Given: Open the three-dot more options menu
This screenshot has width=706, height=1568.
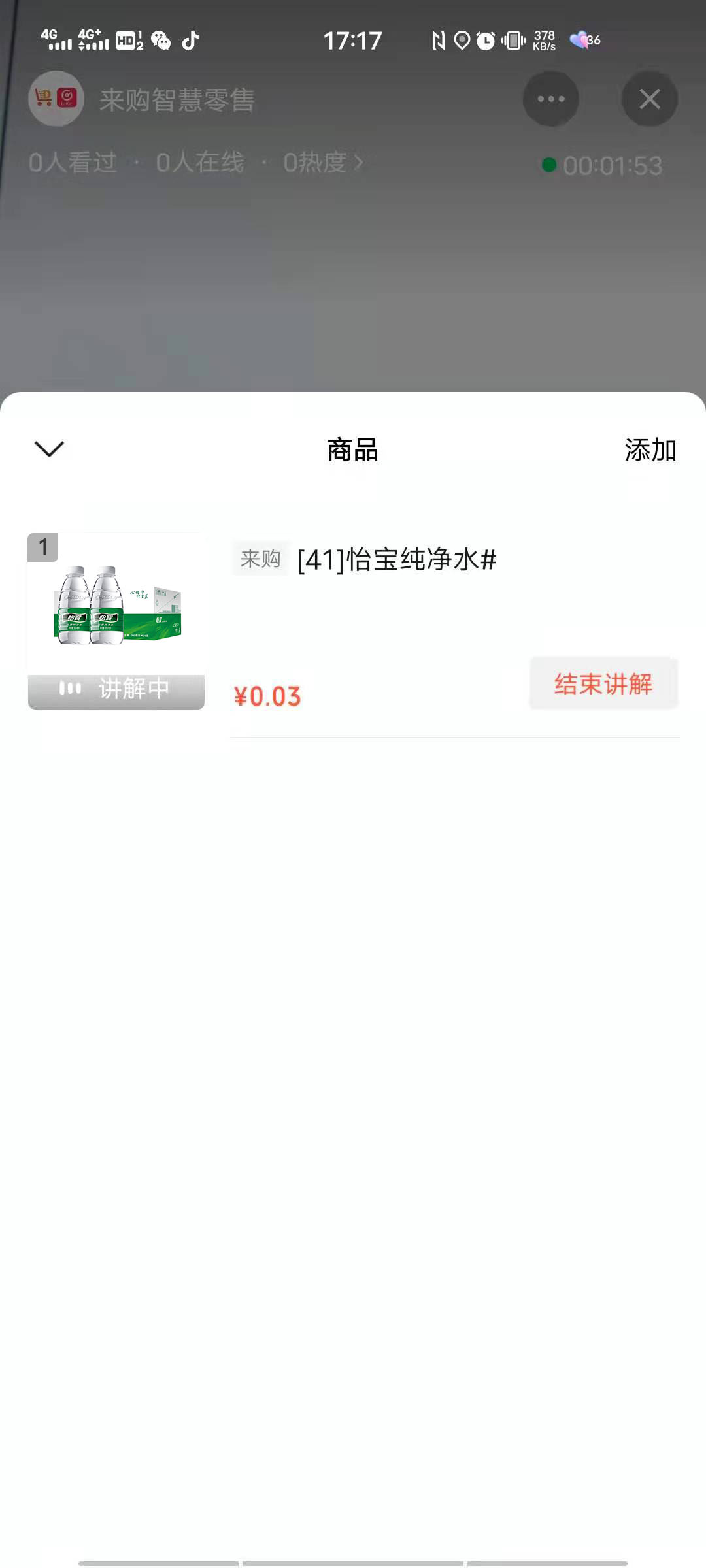Looking at the screenshot, I should 550,99.
